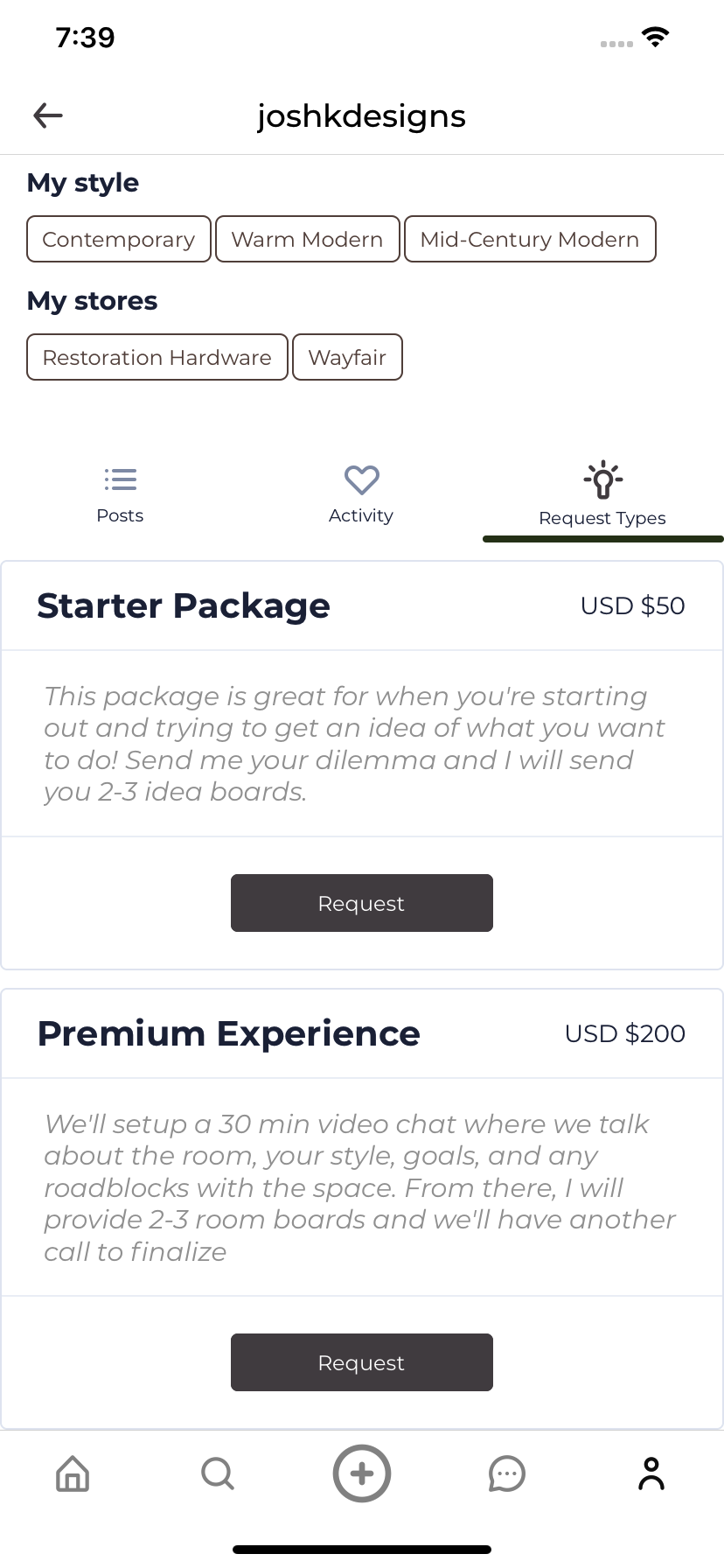The width and height of the screenshot is (724, 1568).
Task: Tap the Contemporary style chip
Action: (119, 239)
